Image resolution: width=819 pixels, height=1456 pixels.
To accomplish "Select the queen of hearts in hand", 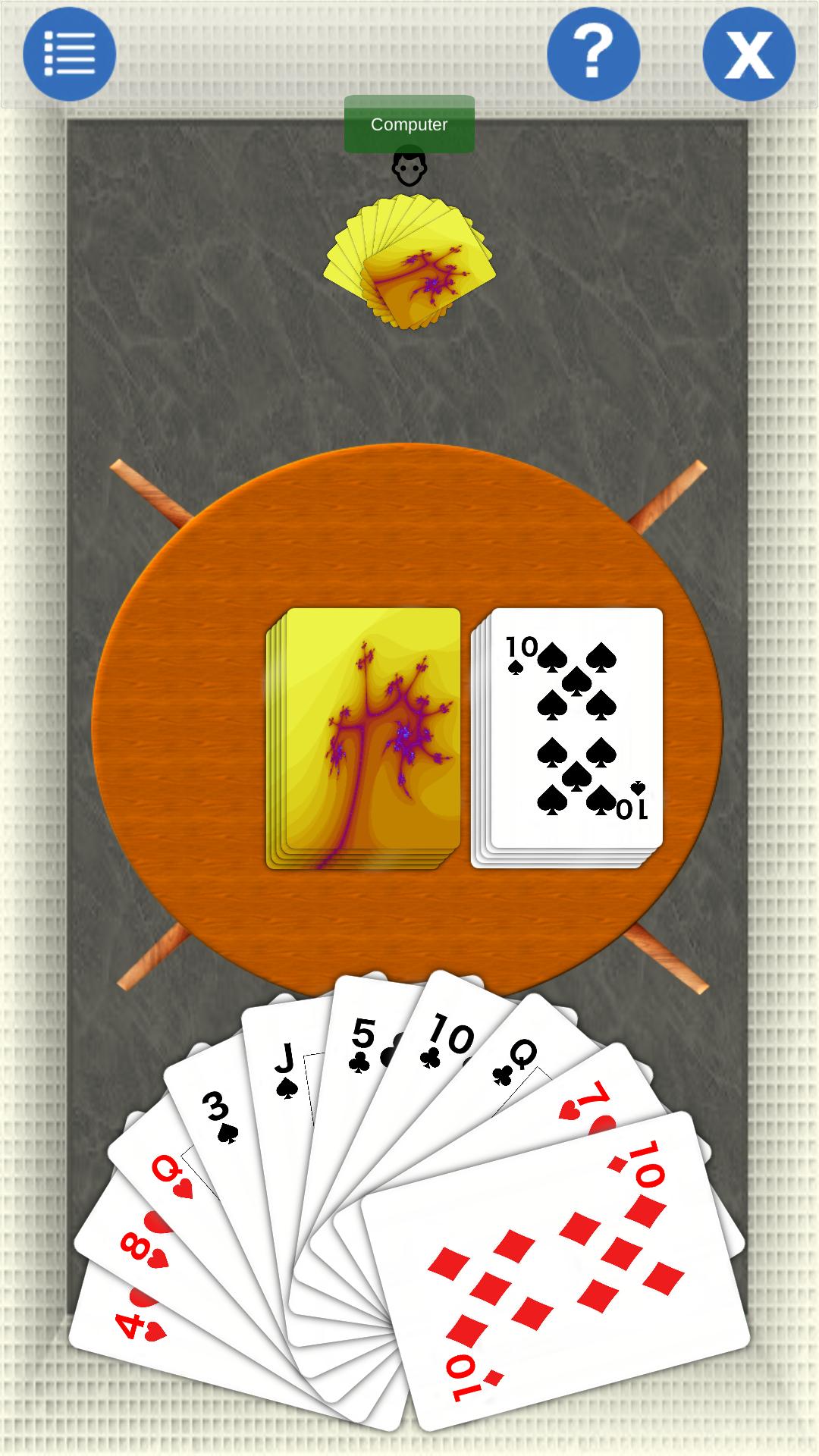I will click(x=167, y=1174).
